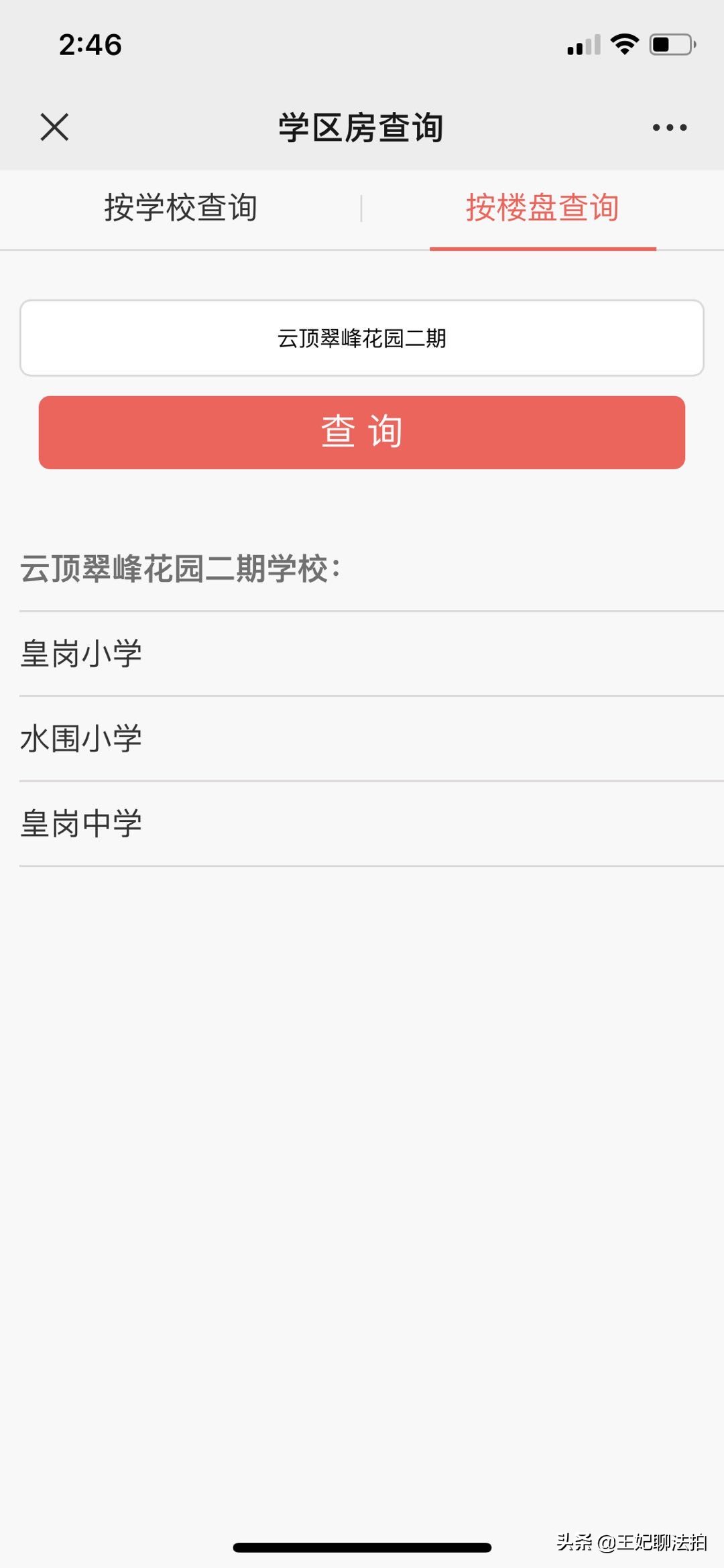Click the 学区房查询 title text

click(x=361, y=129)
